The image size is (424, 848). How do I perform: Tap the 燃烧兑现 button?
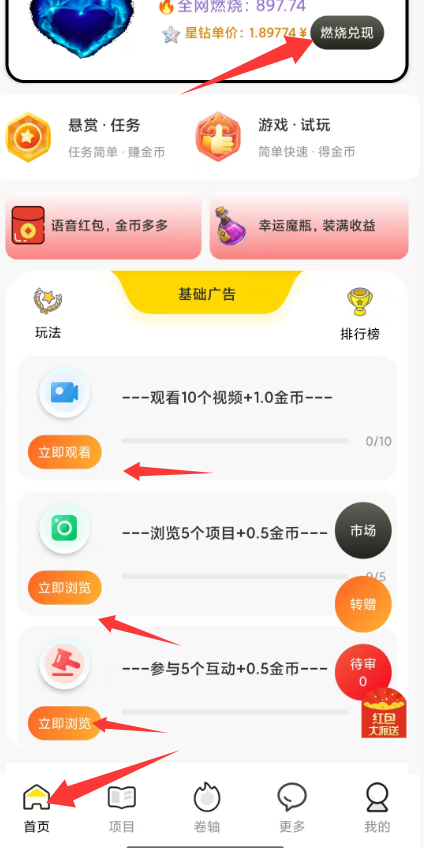[347, 33]
